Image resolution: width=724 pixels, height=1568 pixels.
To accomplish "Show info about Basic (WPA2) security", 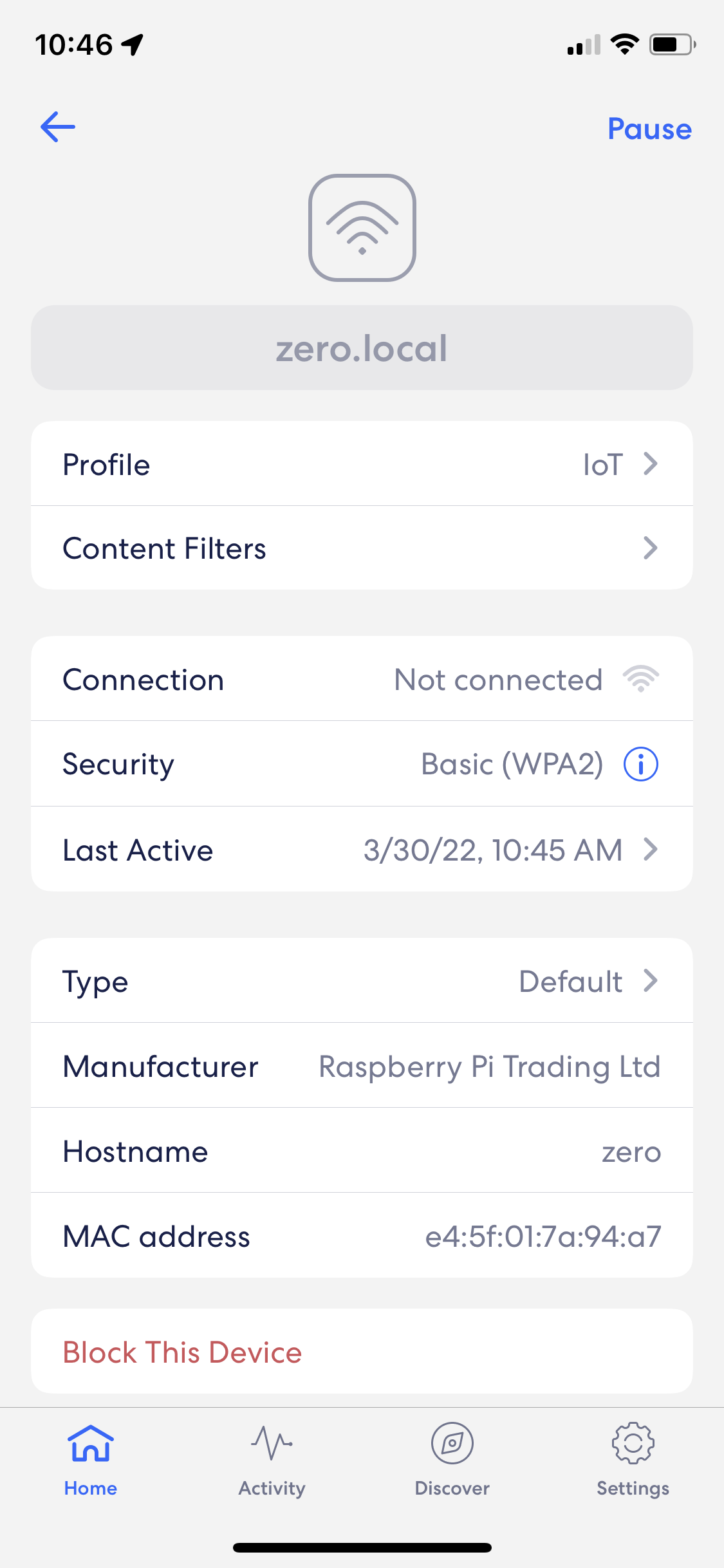I will coord(640,765).
